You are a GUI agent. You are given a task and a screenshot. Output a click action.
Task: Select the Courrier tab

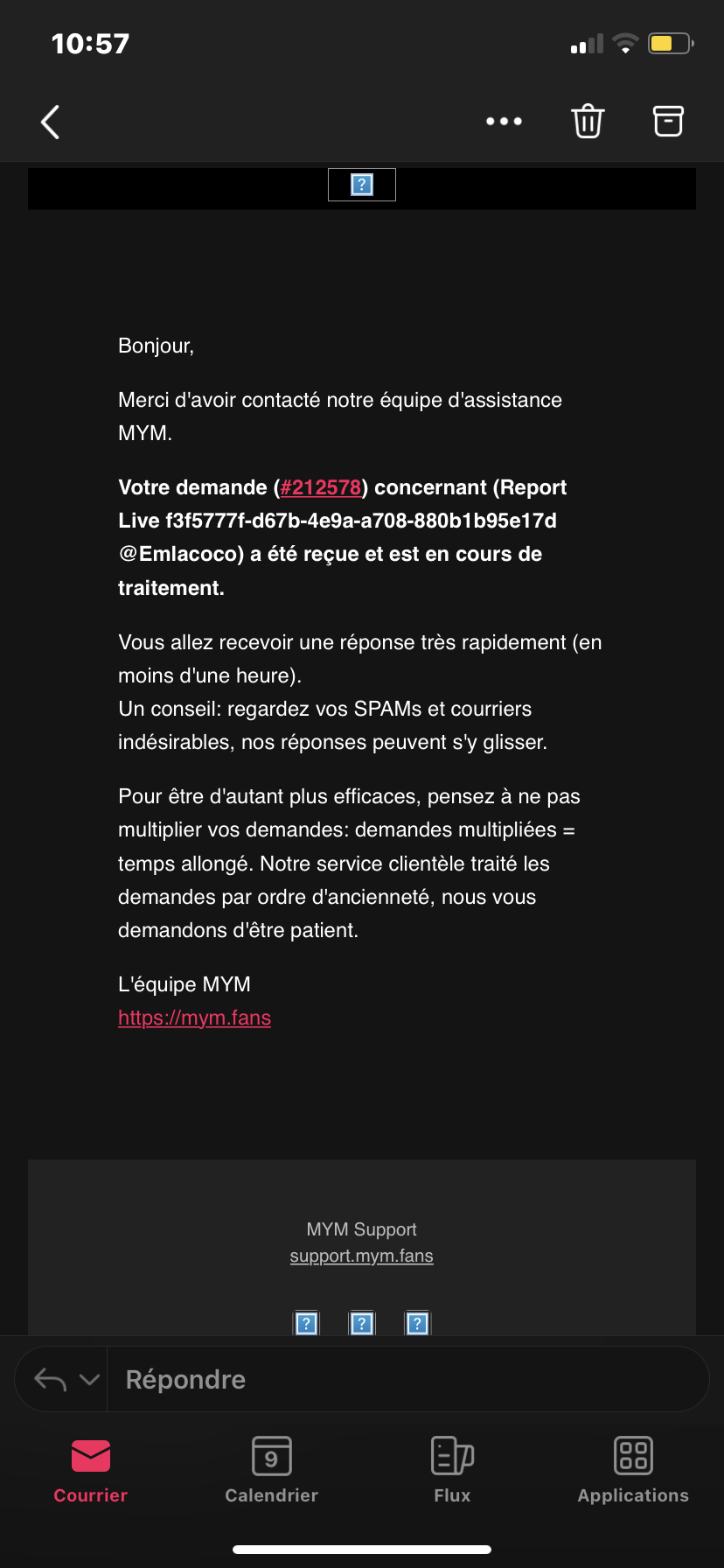click(90, 1470)
